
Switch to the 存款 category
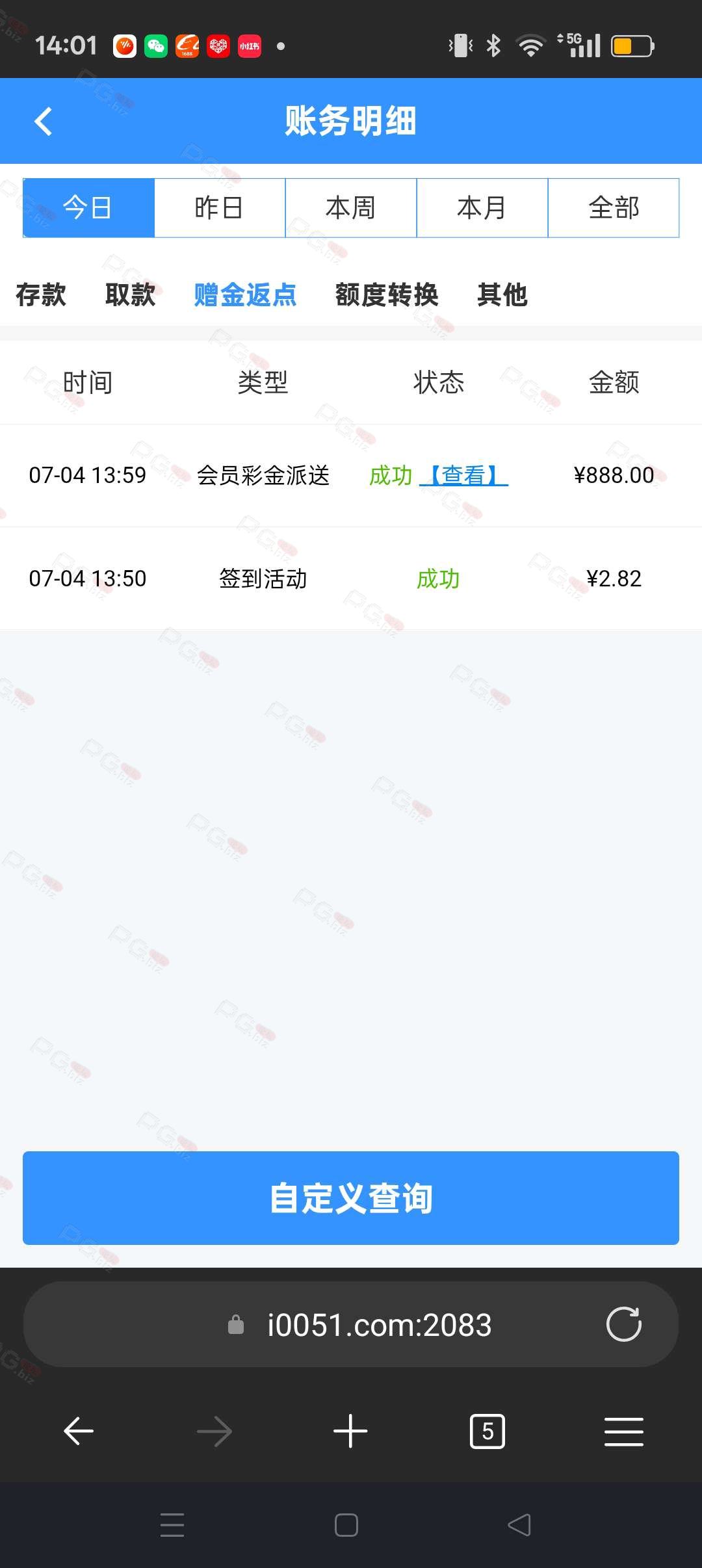tap(41, 295)
